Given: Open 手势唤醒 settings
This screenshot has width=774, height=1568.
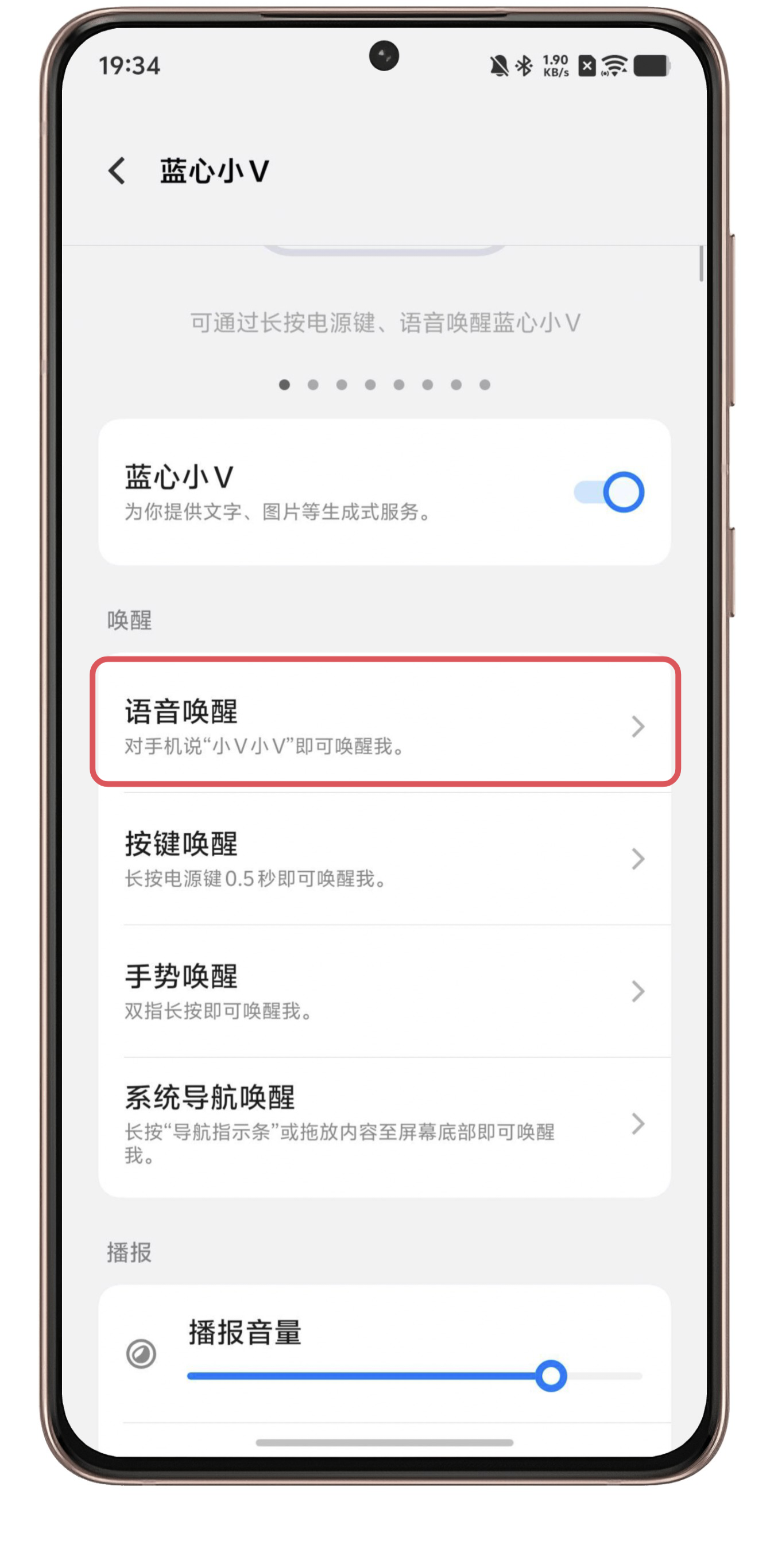Looking at the screenshot, I should [384, 991].
